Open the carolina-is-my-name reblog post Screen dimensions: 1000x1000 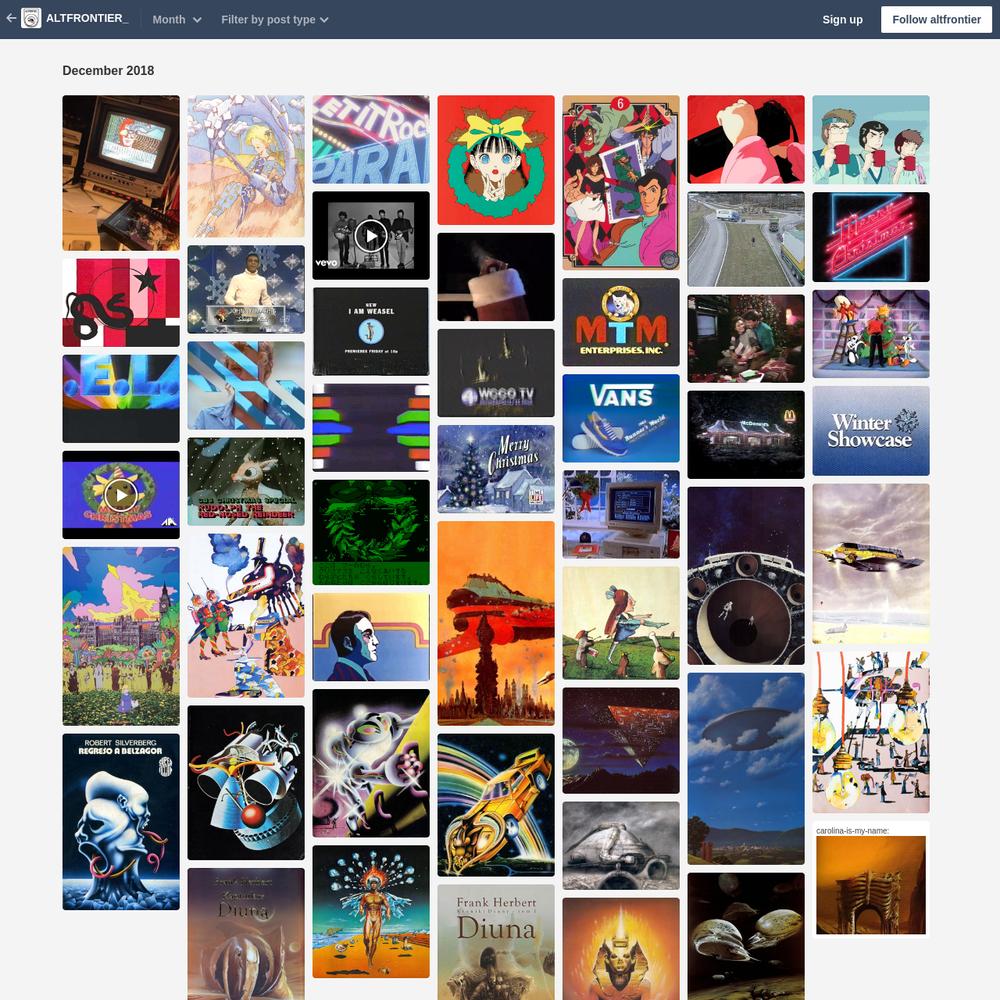coord(870,880)
